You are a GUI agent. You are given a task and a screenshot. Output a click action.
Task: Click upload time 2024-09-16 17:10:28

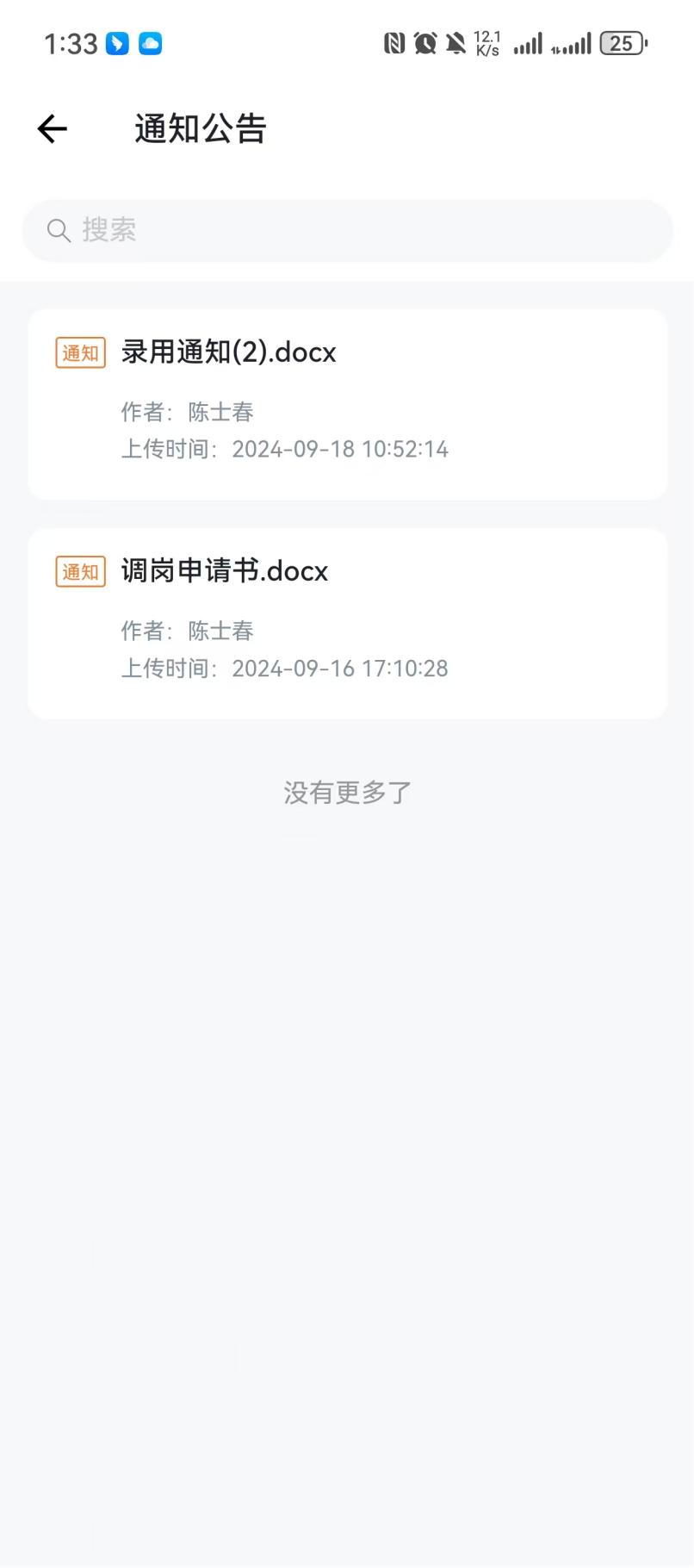(x=340, y=668)
